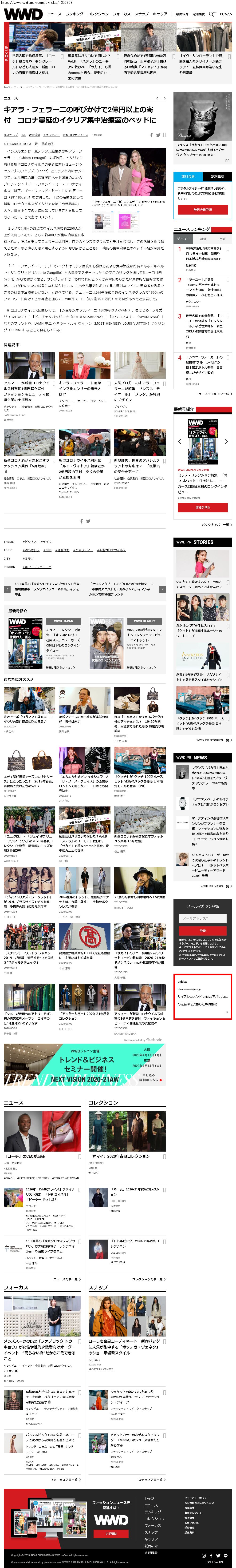Enter email in the メールマガジン登録 field

[203, 918]
